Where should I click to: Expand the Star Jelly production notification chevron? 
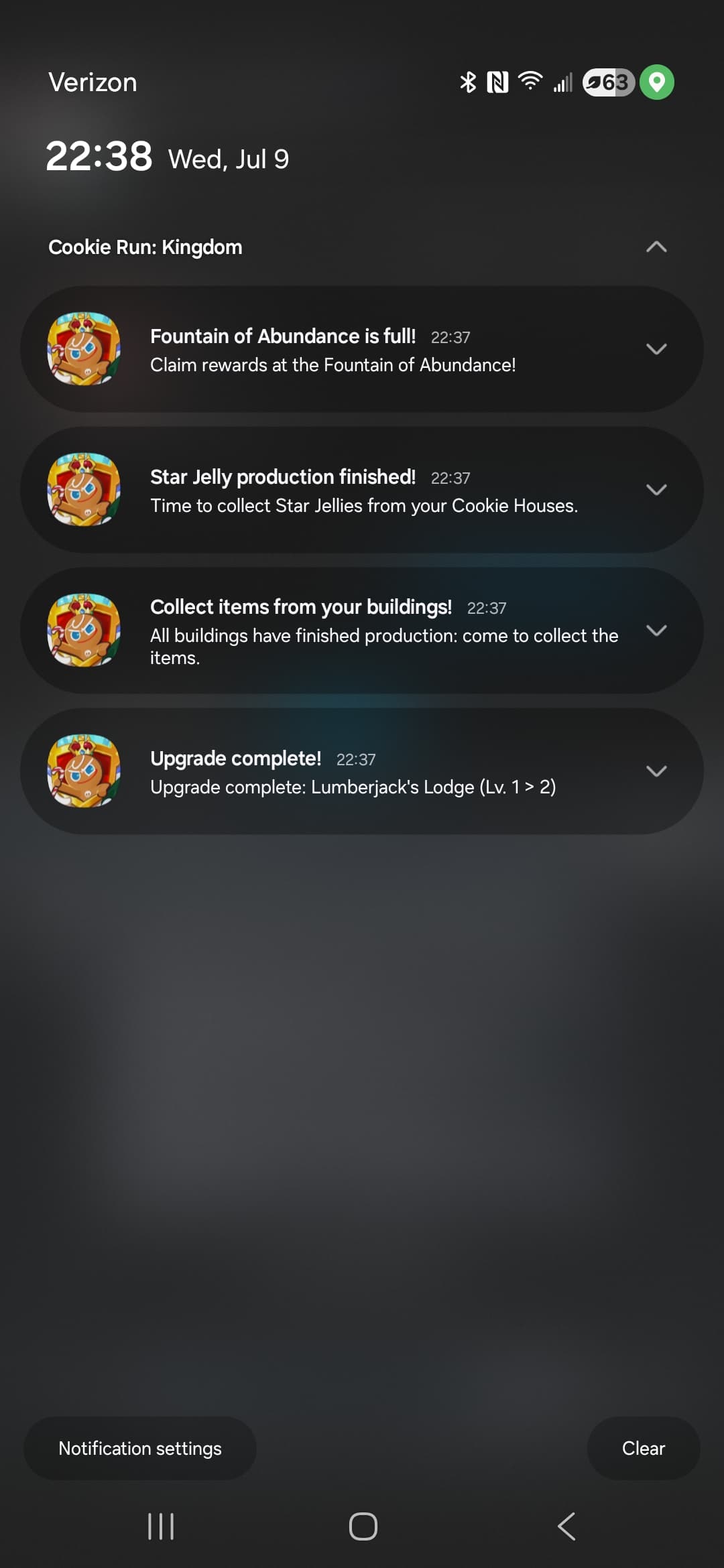coord(656,490)
